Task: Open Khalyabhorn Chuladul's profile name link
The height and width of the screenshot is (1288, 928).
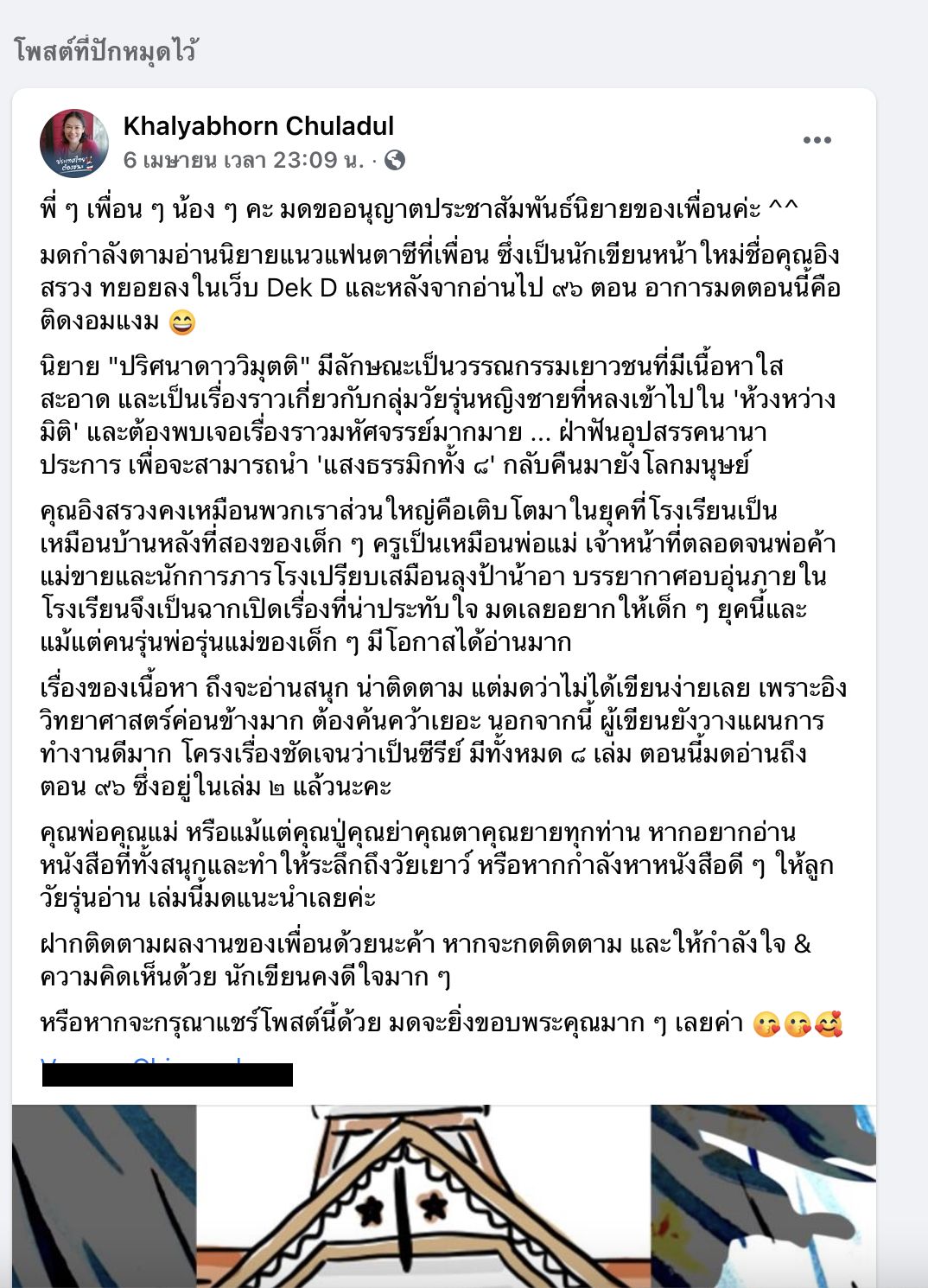Action: 258,126
